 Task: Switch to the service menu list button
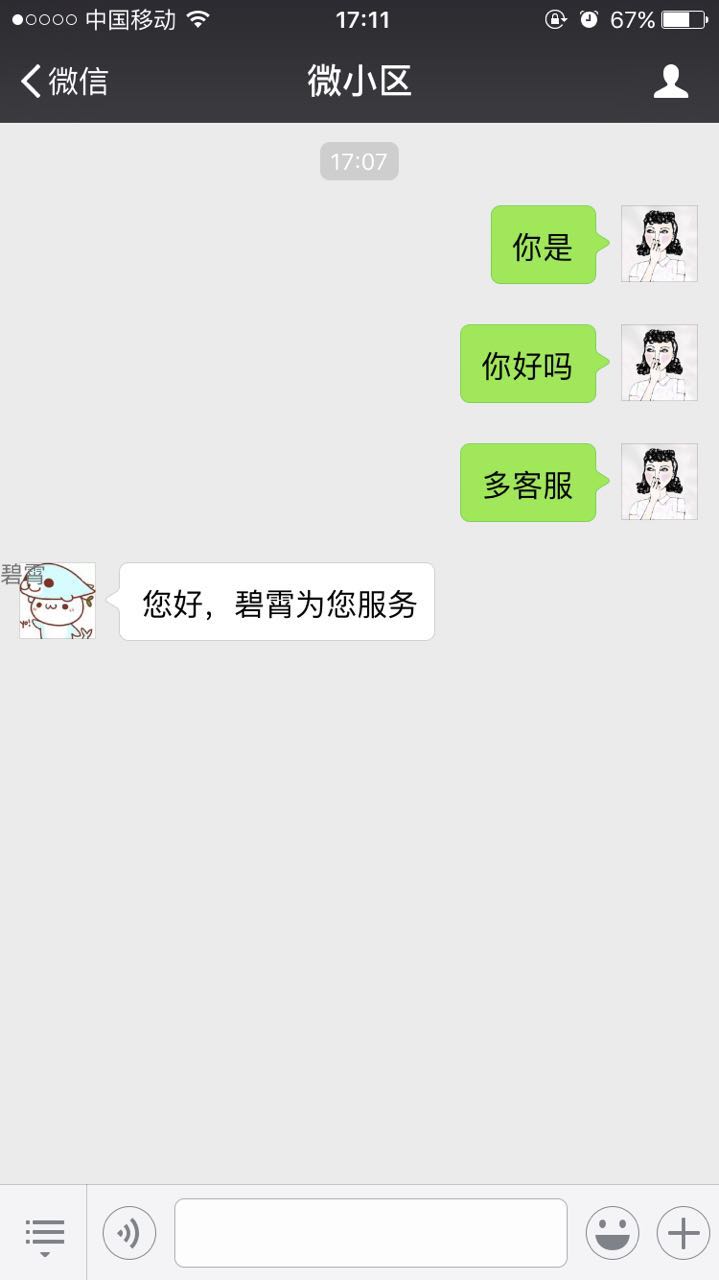coord(44,1233)
